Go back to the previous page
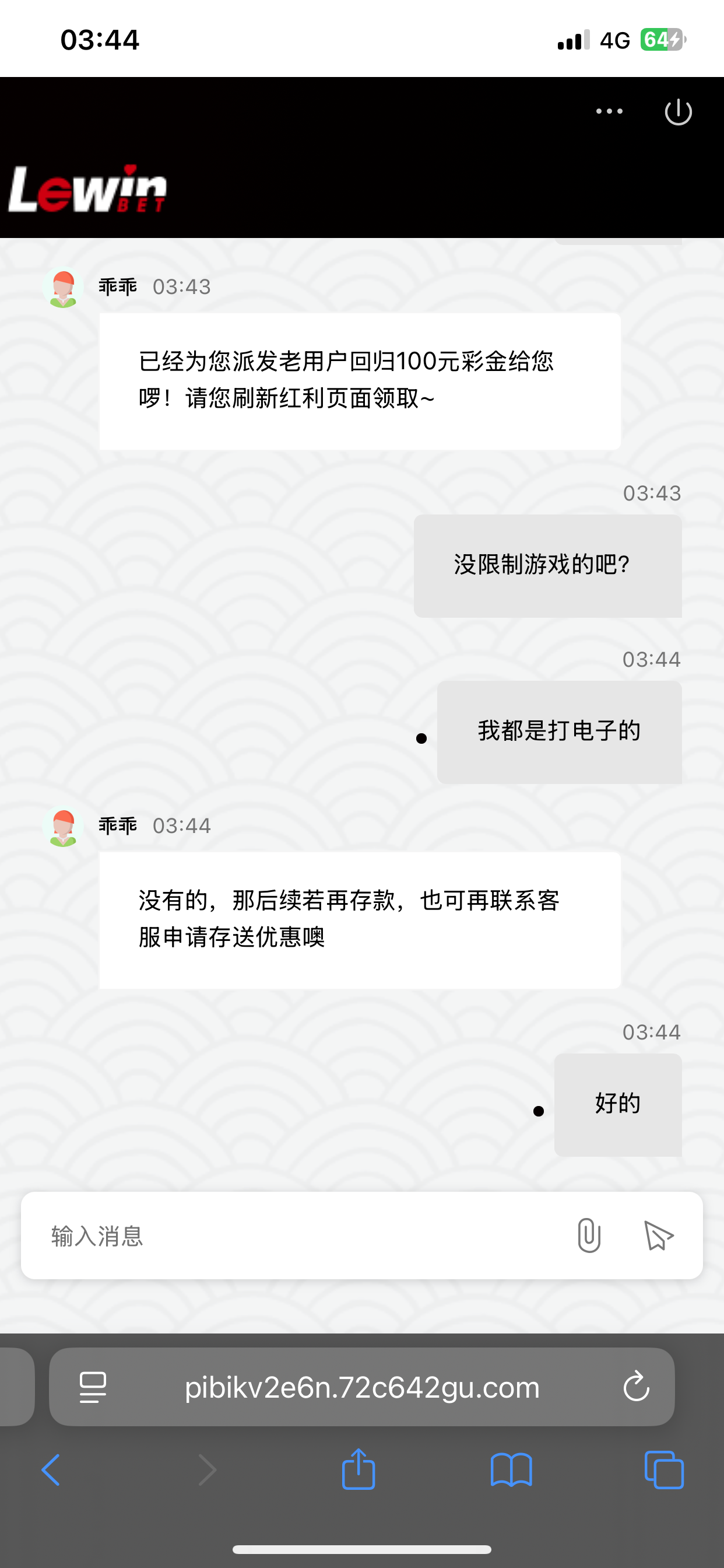 click(x=51, y=1470)
